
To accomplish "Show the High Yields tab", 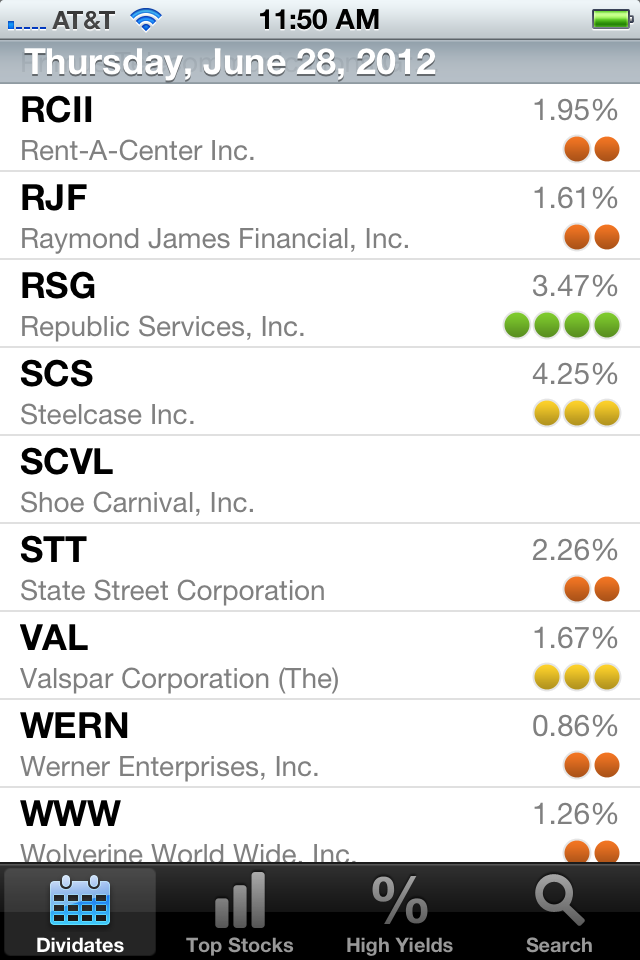I will click(400, 912).
